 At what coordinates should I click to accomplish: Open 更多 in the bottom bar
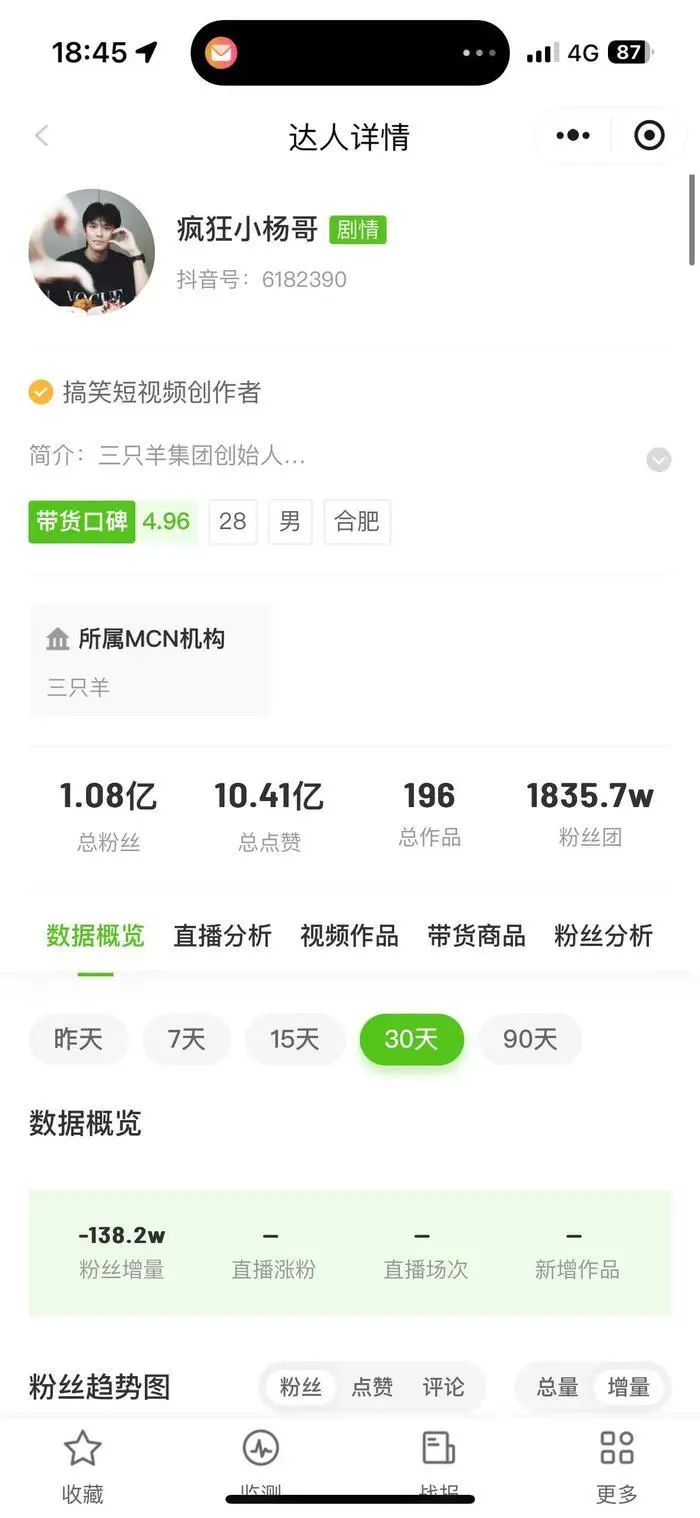(616, 1466)
